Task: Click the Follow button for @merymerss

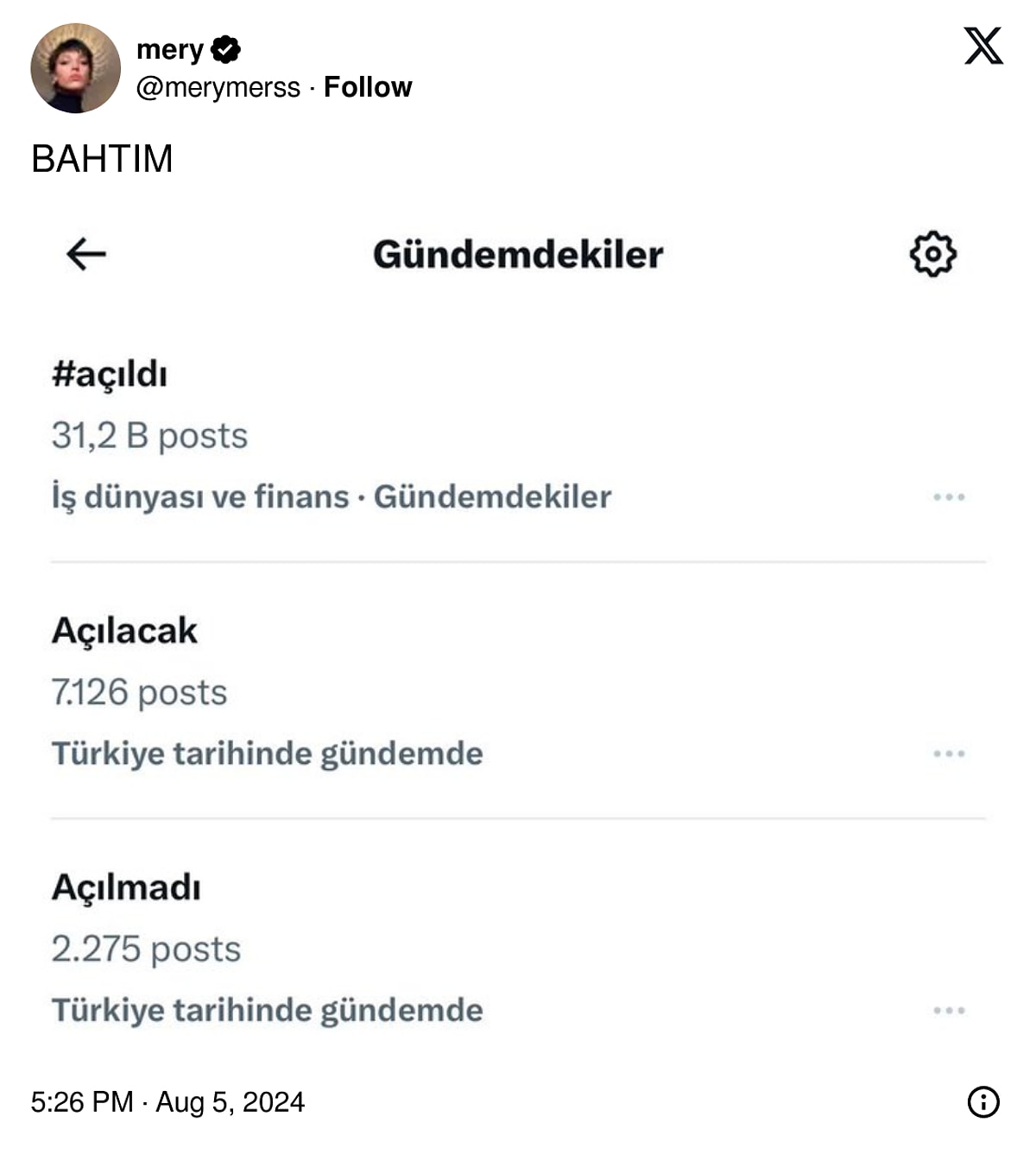Action: [x=367, y=86]
